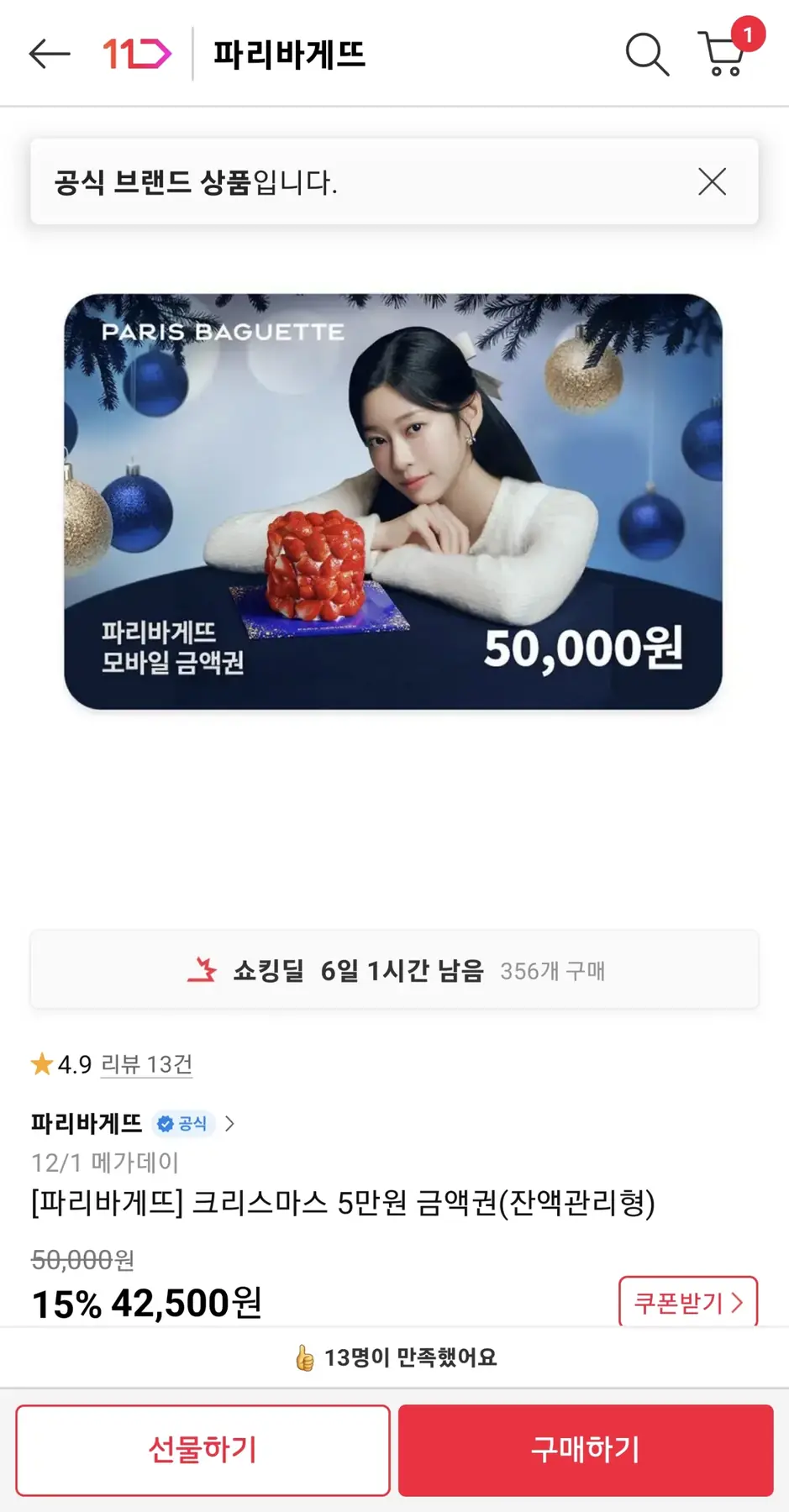This screenshot has width=789, height=1512.
Task: Tap 구매하기 to purchase
Action: (x=585, y=1450)
